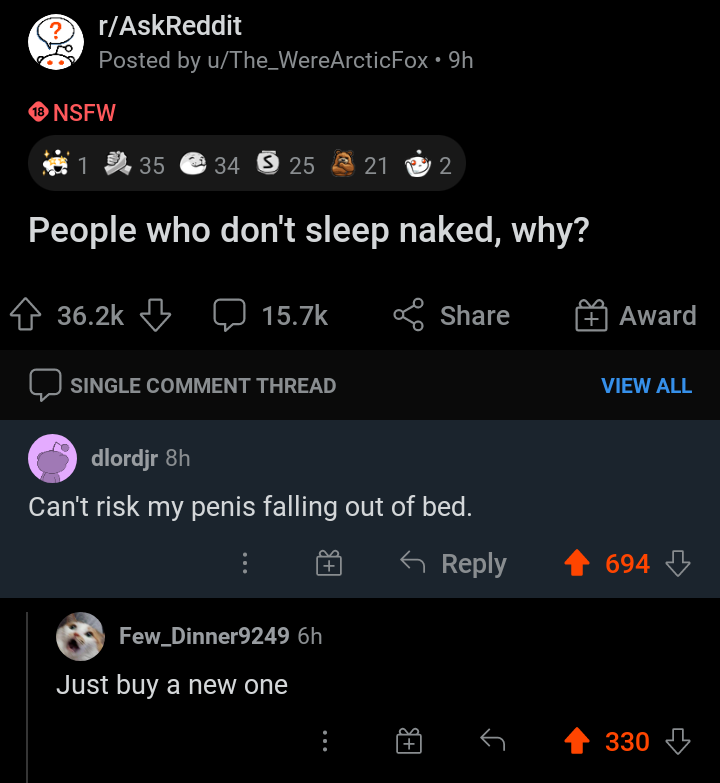
Task: Open Few_Dinner9249's profile
Action: 204,636
